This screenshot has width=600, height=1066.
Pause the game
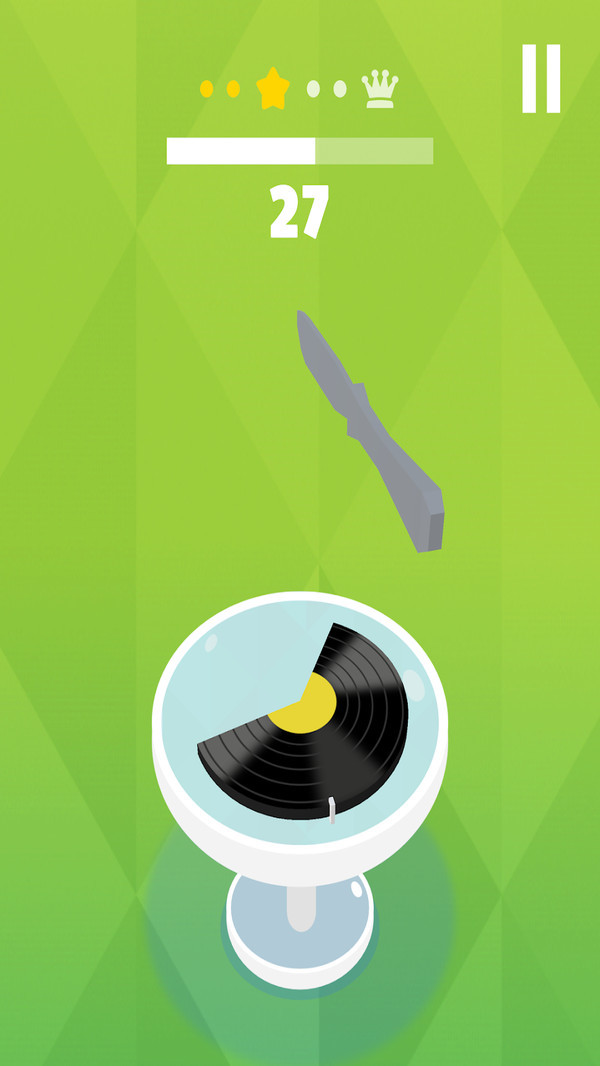[541, 79]
